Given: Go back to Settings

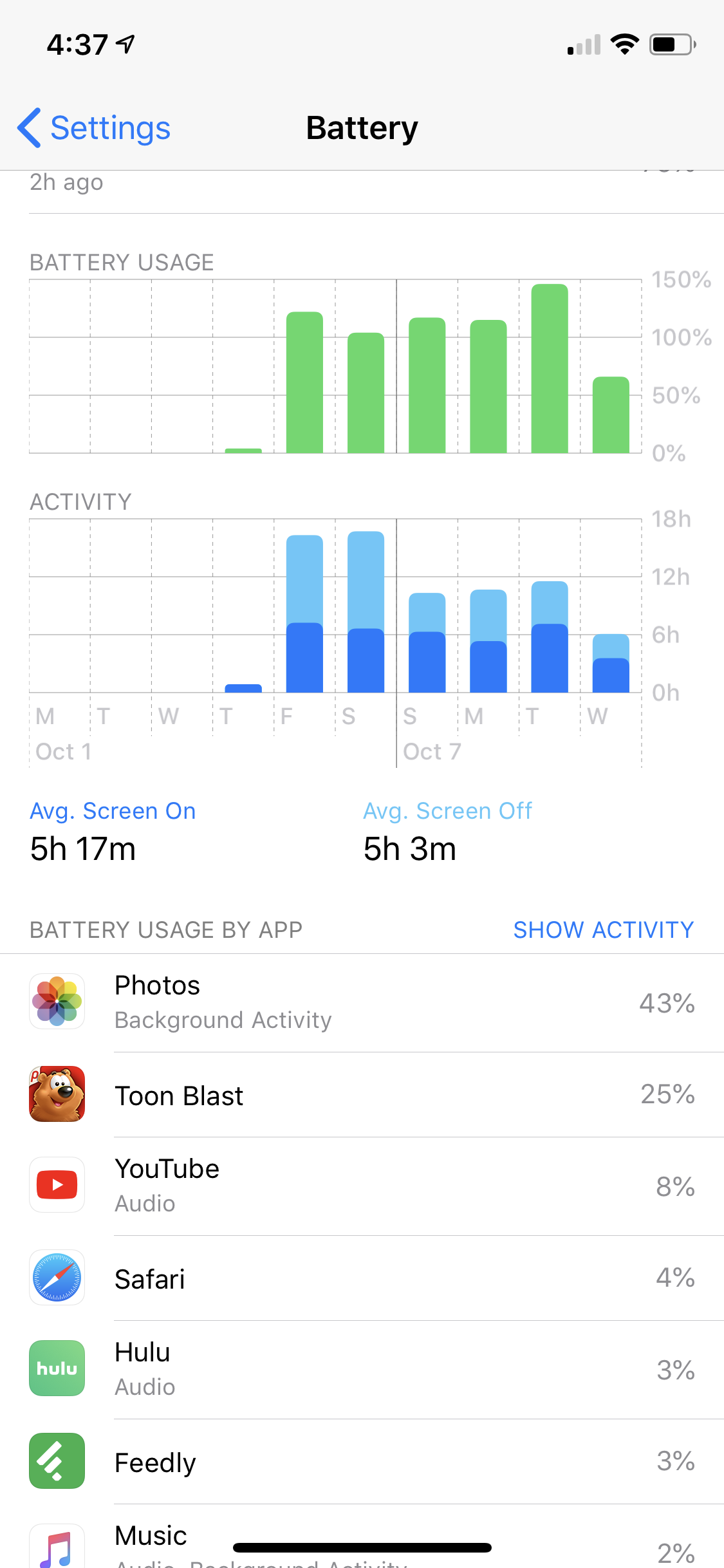Looking at the screenshot, I should [95, 128].
